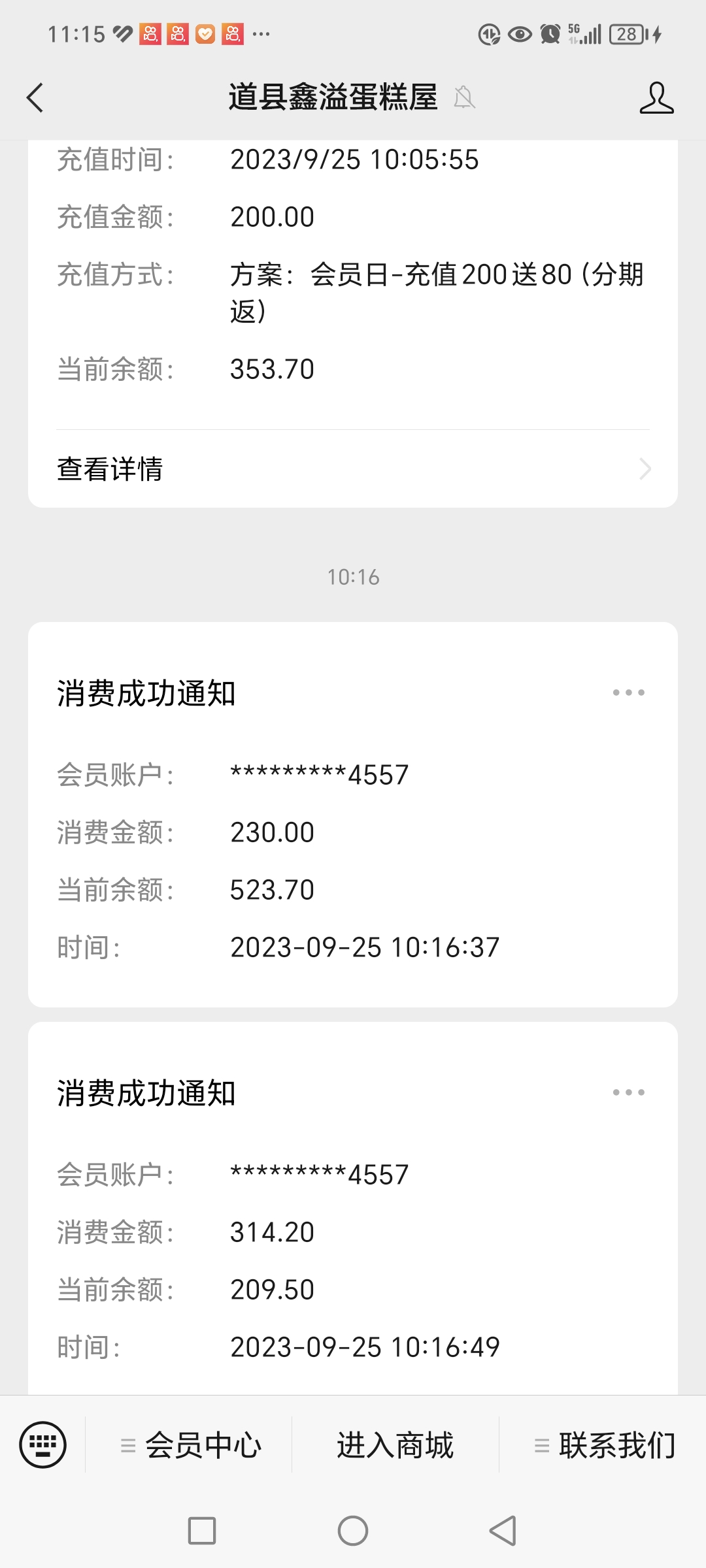Go to the system home screen
The width and height of the screenshot is (706, 1568).
click(353, 1531)
